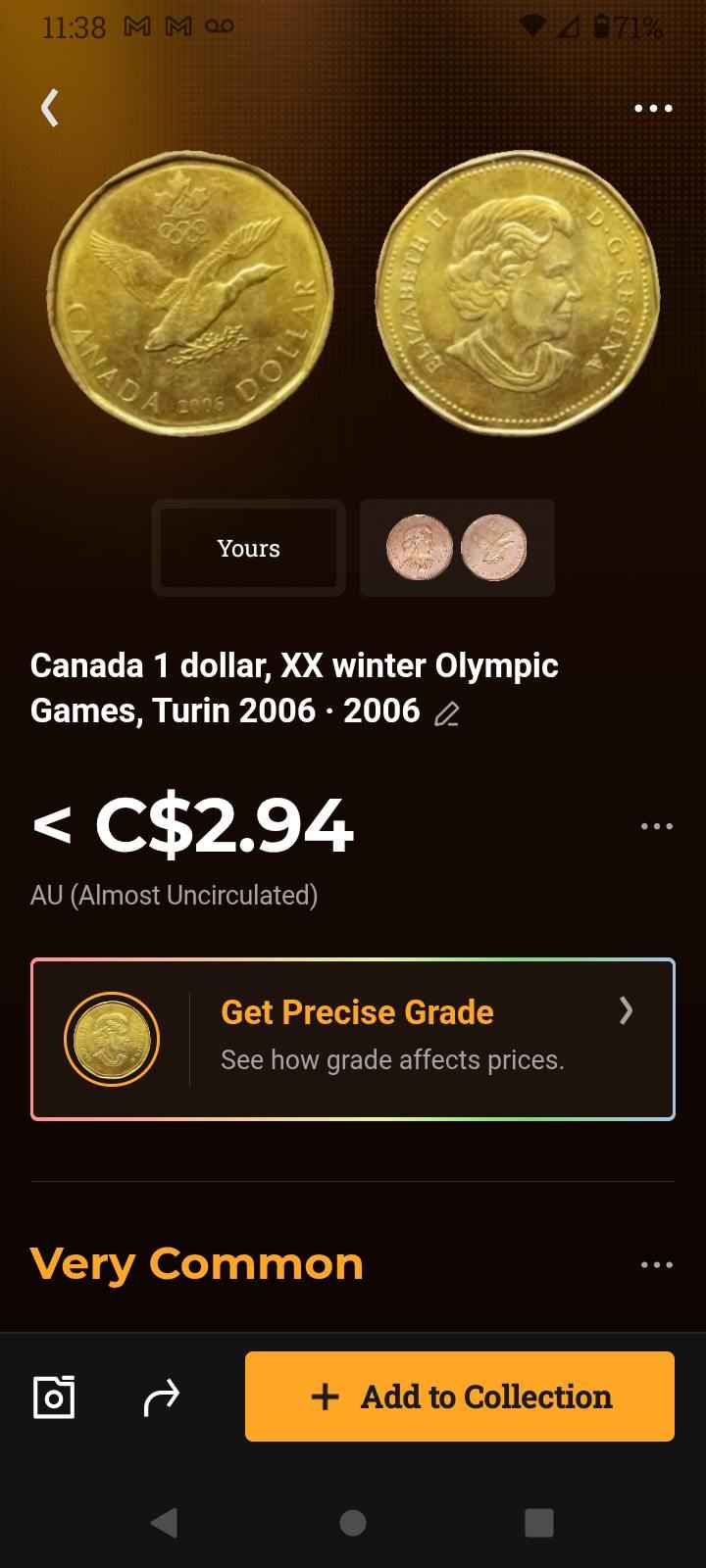Add this coin to Collection
The width and height of the screenshot is (706, 1568).
[x=460, y=1396]
